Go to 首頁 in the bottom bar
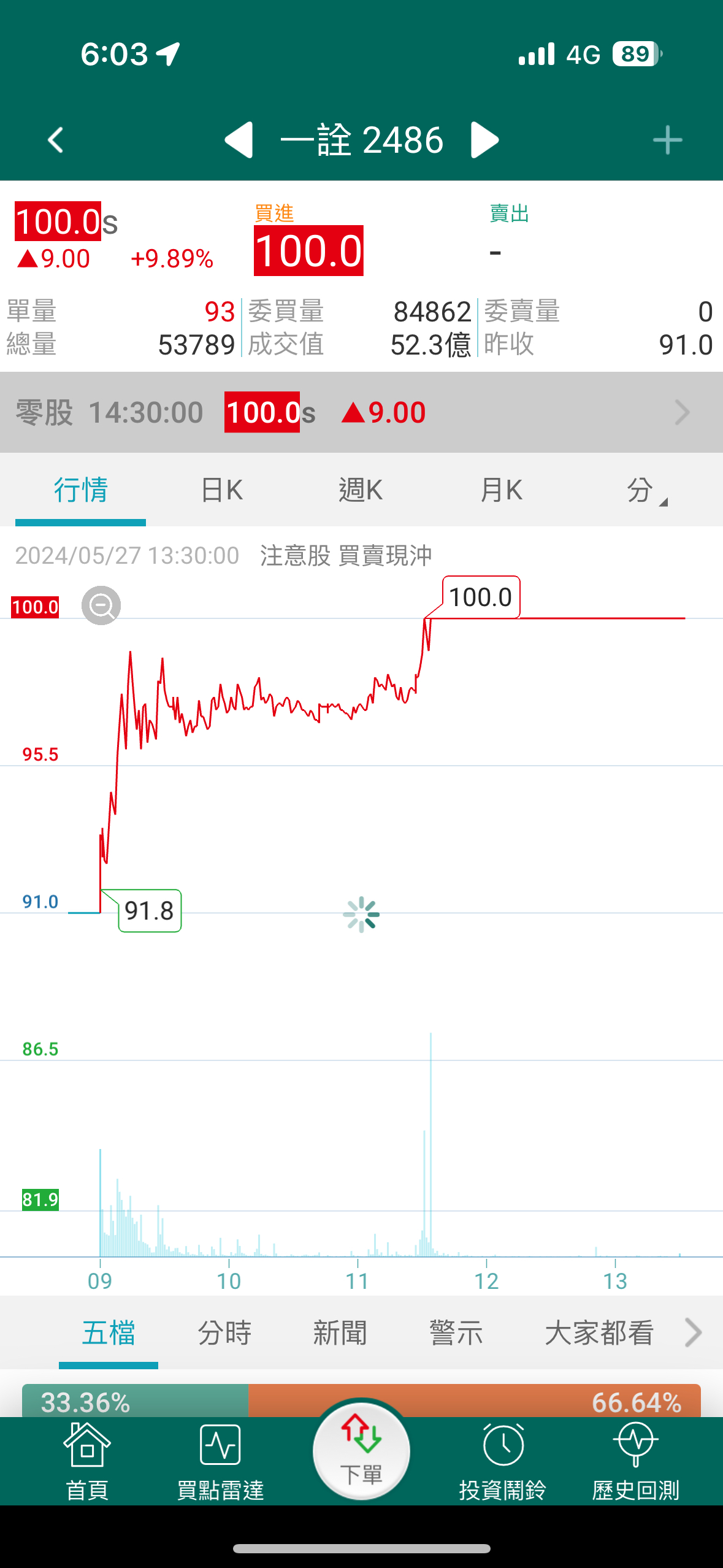 coord(87,1461)
